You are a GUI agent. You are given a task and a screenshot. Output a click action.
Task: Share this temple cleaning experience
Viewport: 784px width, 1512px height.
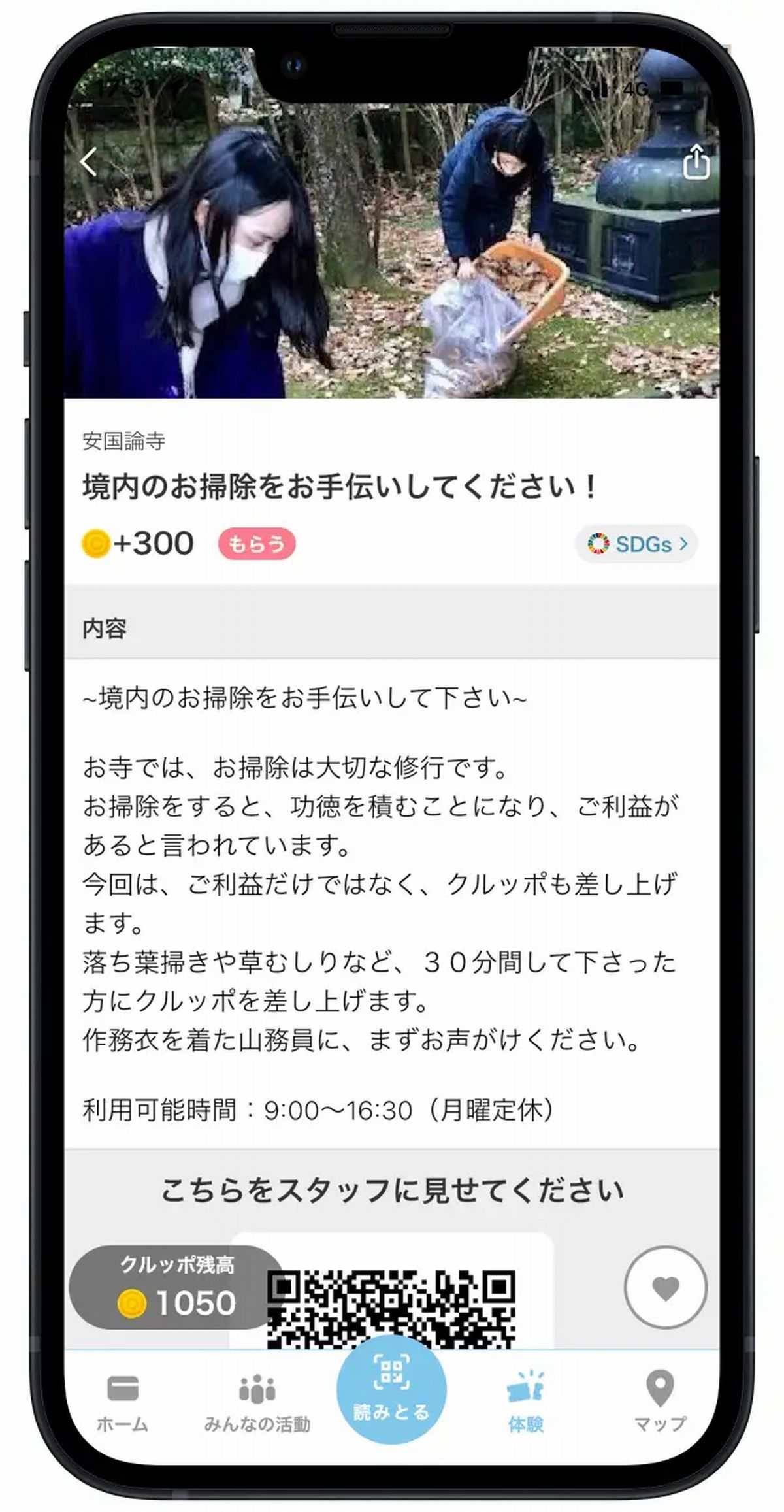point(696,161)
